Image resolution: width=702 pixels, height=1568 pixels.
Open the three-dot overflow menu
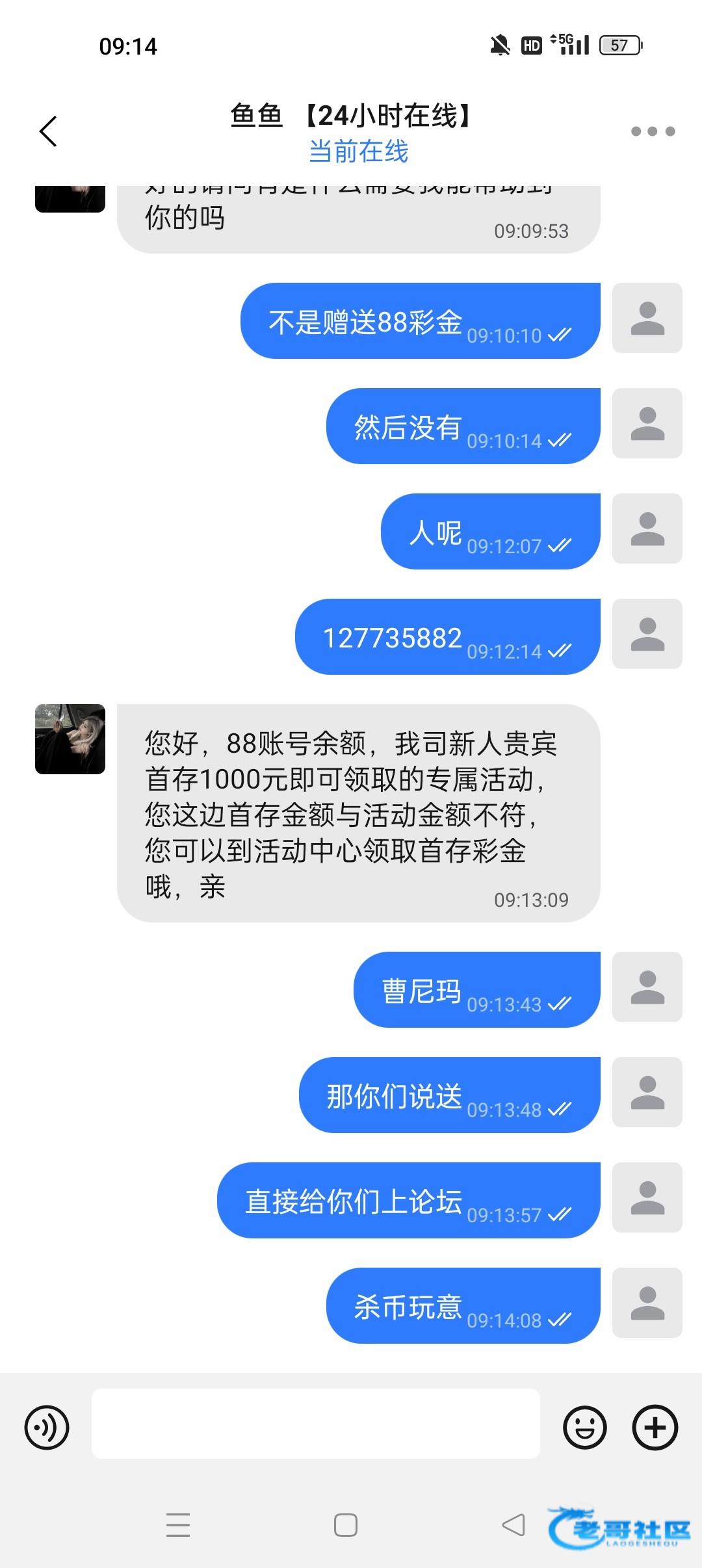(653, 132)
